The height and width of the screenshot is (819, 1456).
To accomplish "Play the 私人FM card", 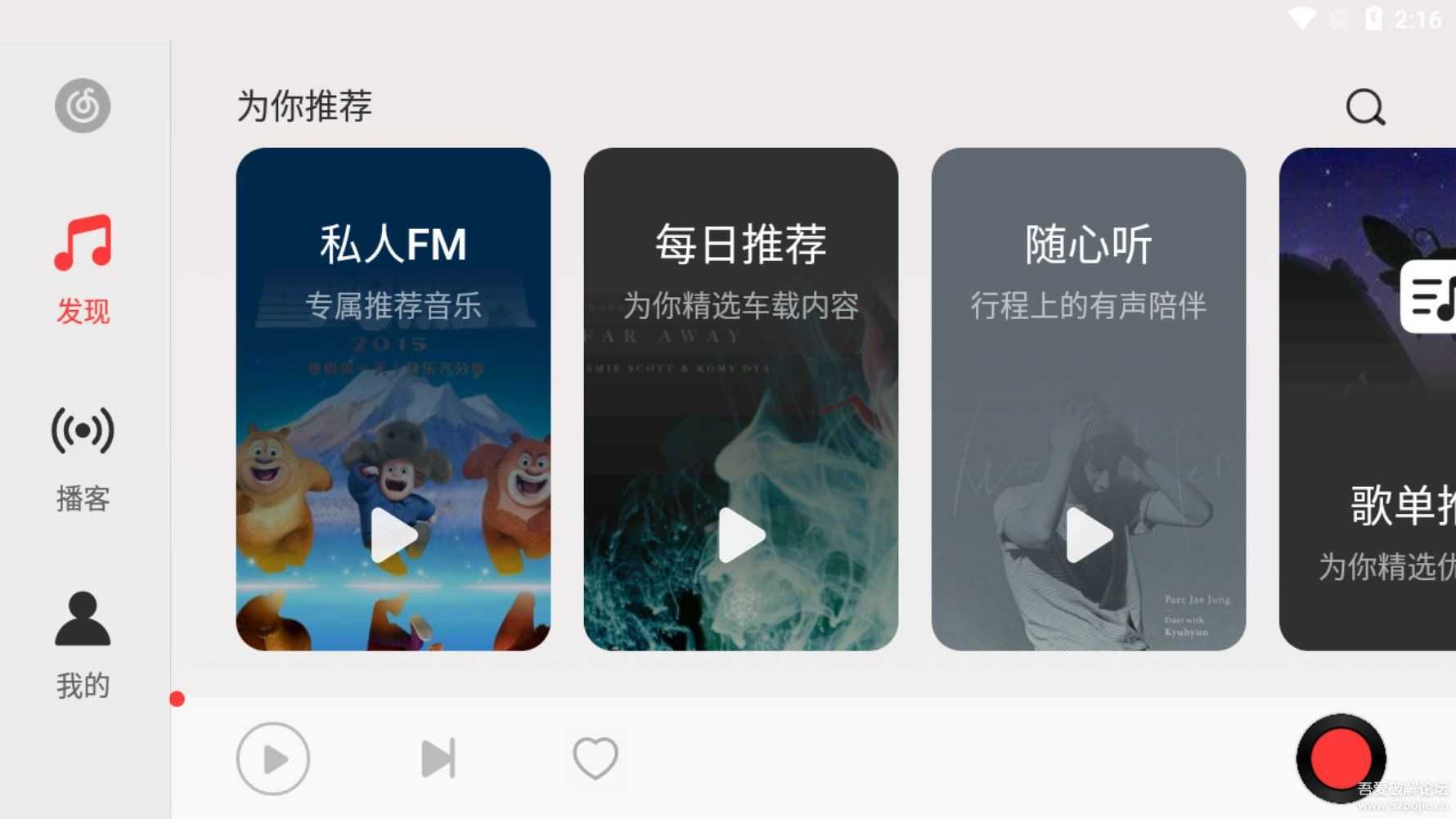I will (393, 534).
